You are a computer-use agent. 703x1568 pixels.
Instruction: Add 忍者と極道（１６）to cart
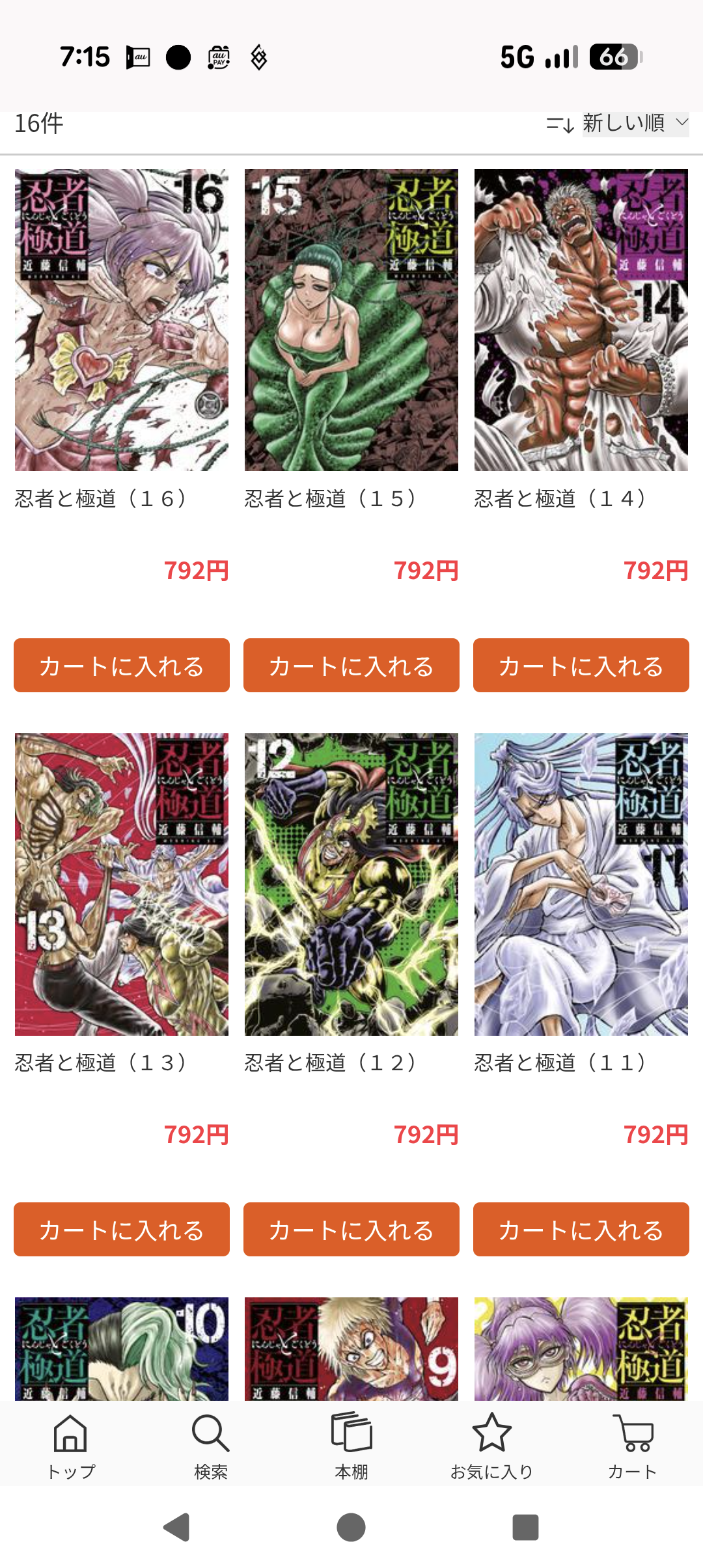tap(122, 665)
